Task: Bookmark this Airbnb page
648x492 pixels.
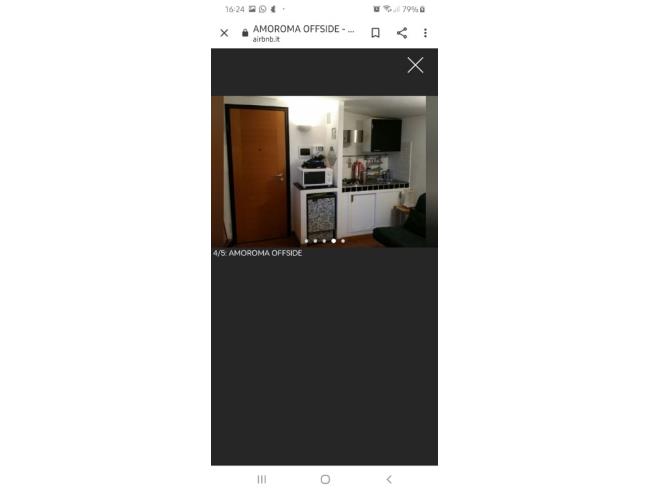Action: tap(375, 33)
